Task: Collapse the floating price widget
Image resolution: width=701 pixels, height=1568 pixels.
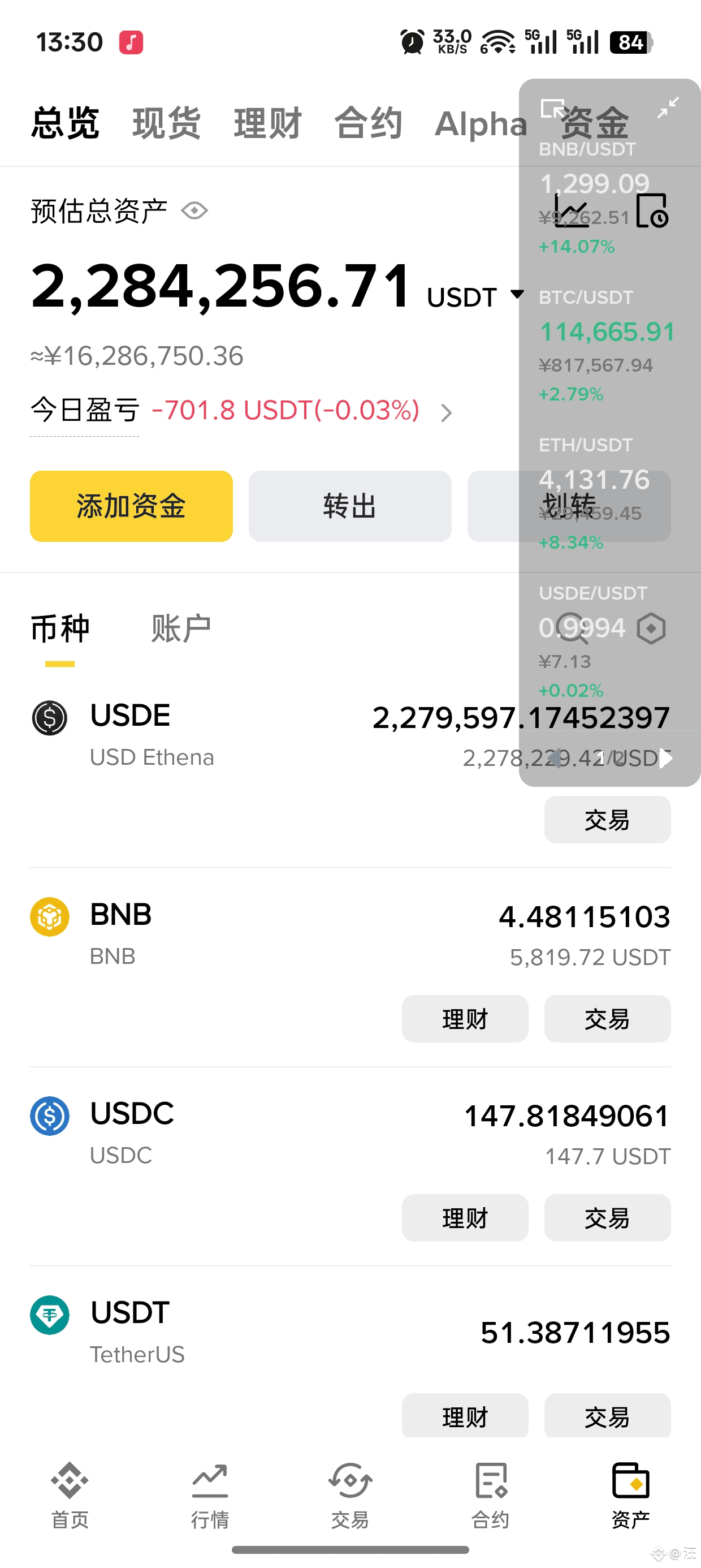Action: pos(668,107)
